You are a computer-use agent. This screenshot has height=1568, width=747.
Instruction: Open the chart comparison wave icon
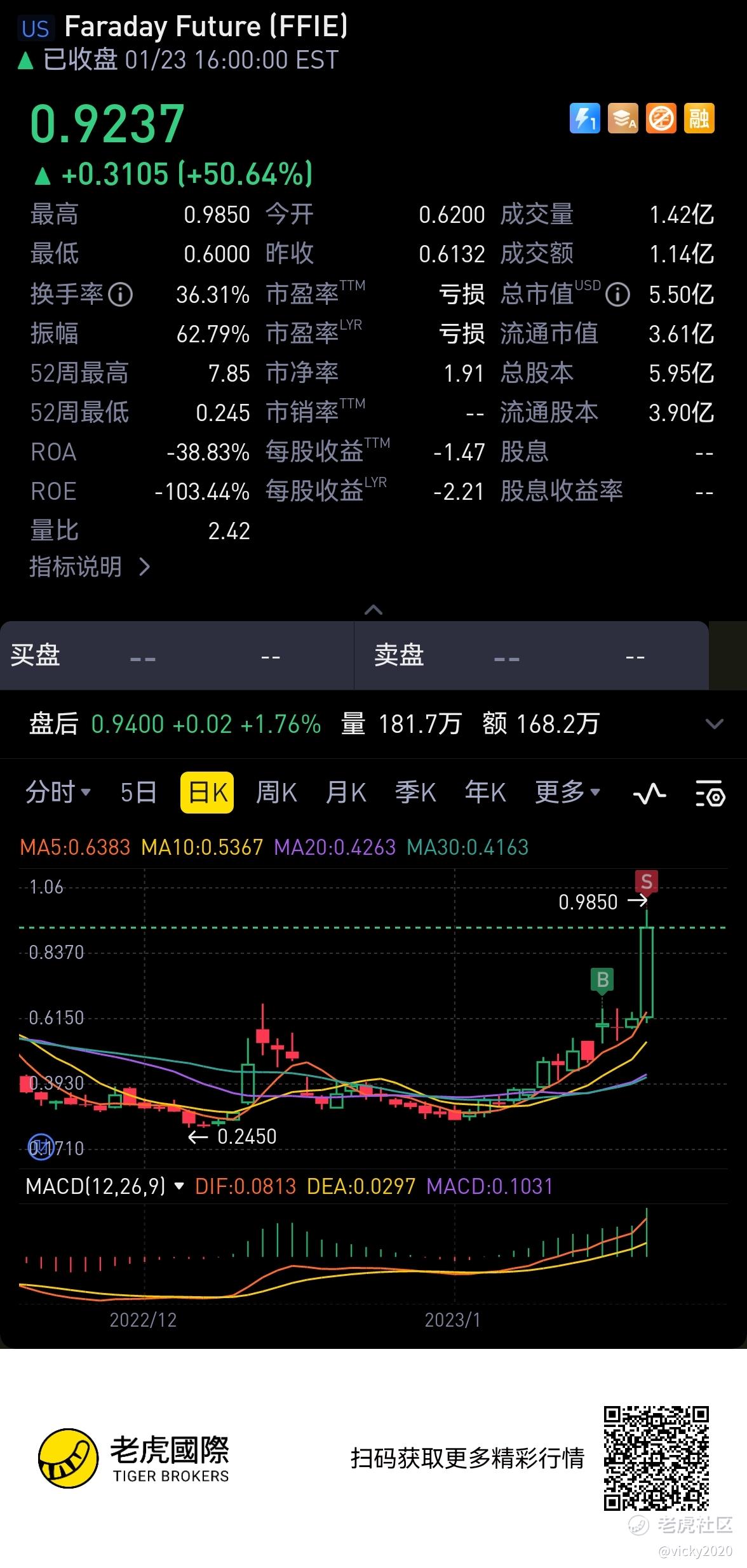tap(649, 793)
